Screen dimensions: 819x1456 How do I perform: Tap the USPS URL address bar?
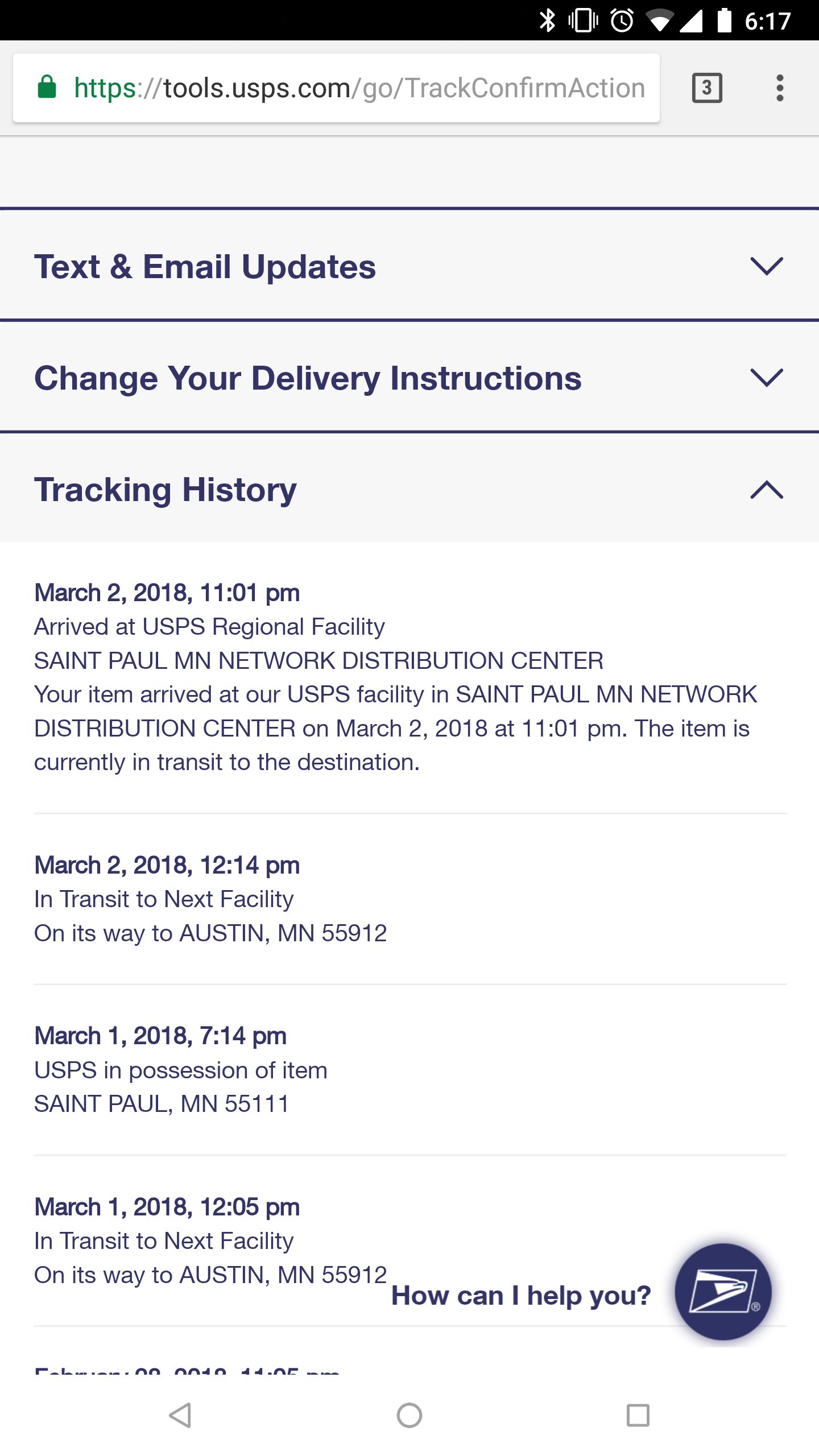point(336,88)
